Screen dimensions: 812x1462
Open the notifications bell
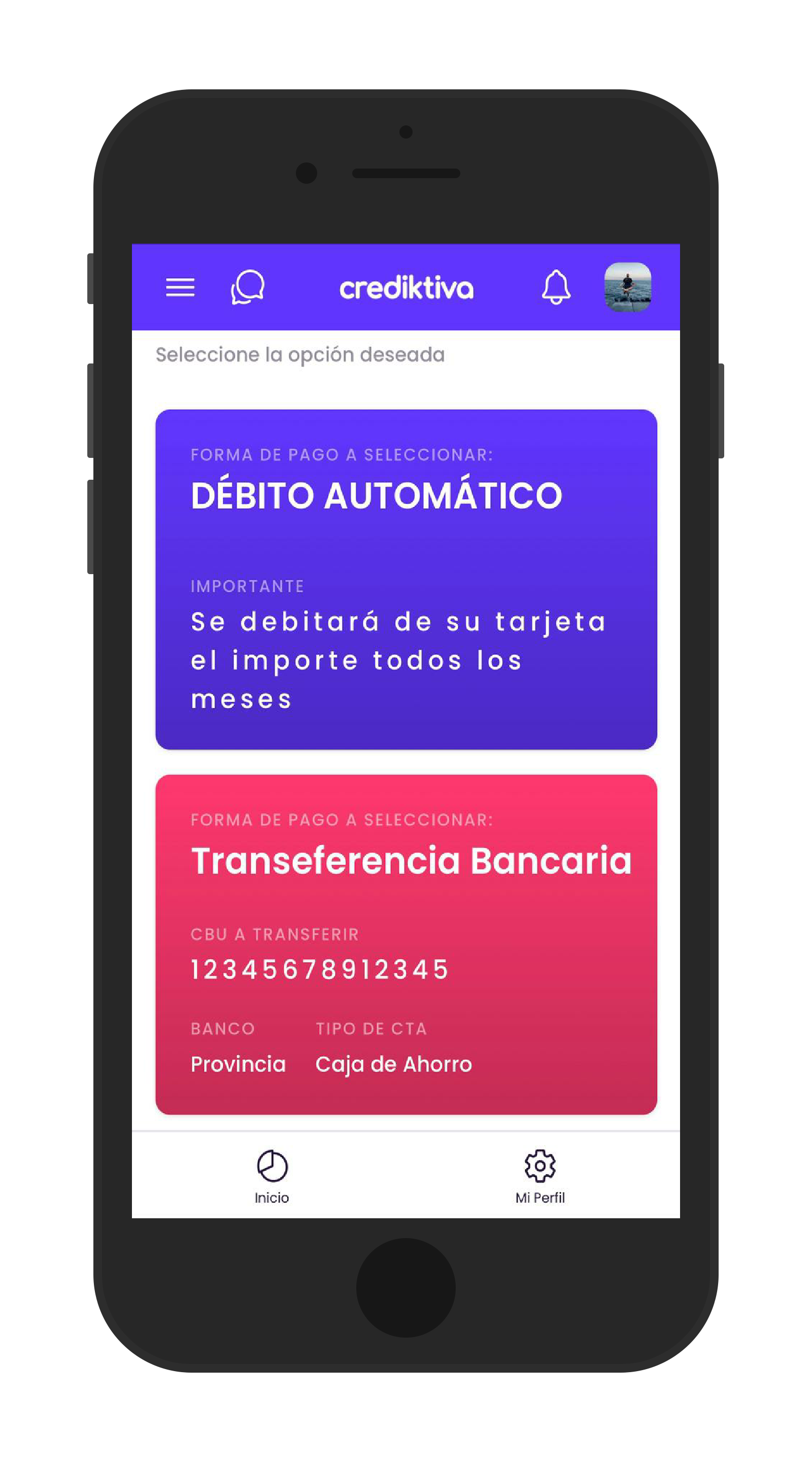point(556,287)
